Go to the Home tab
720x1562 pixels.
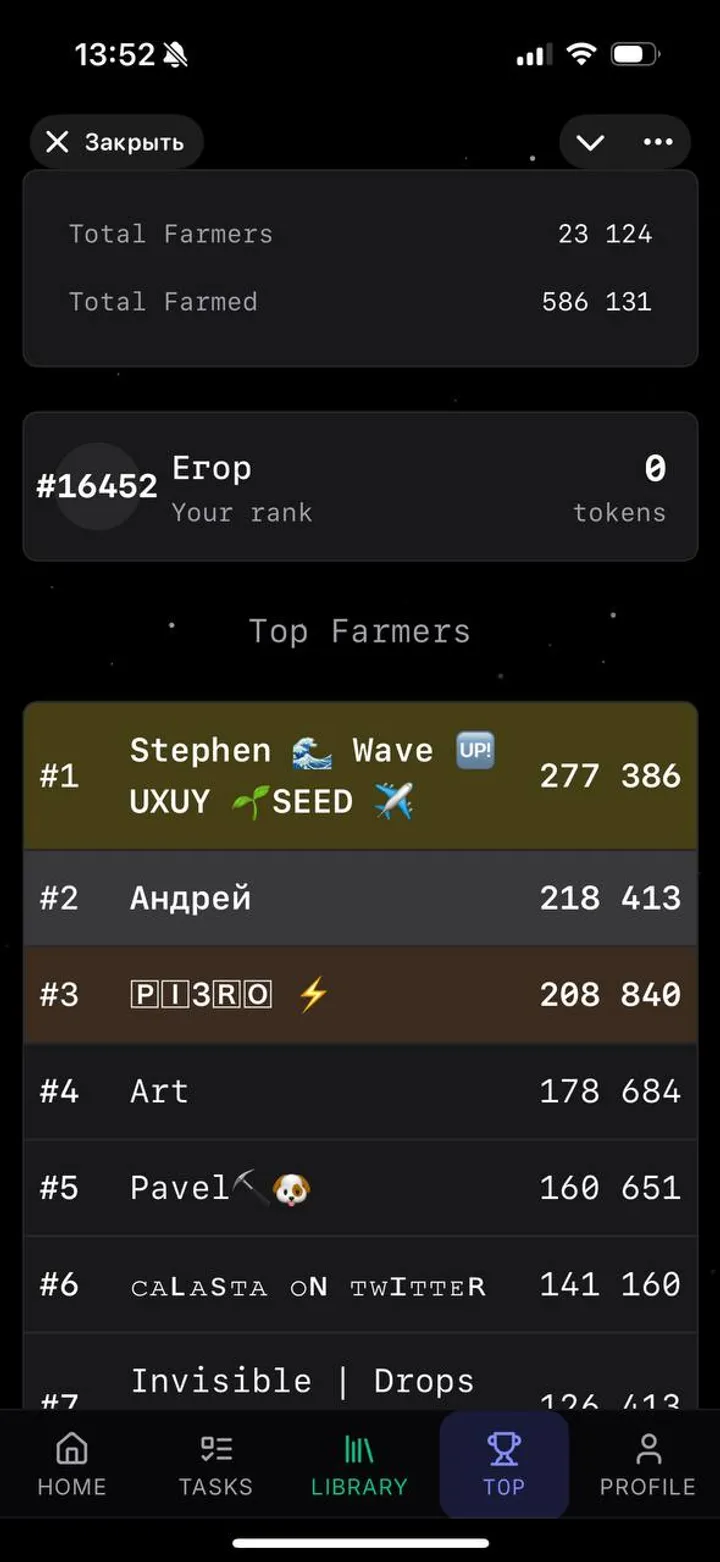(72, 1464)
